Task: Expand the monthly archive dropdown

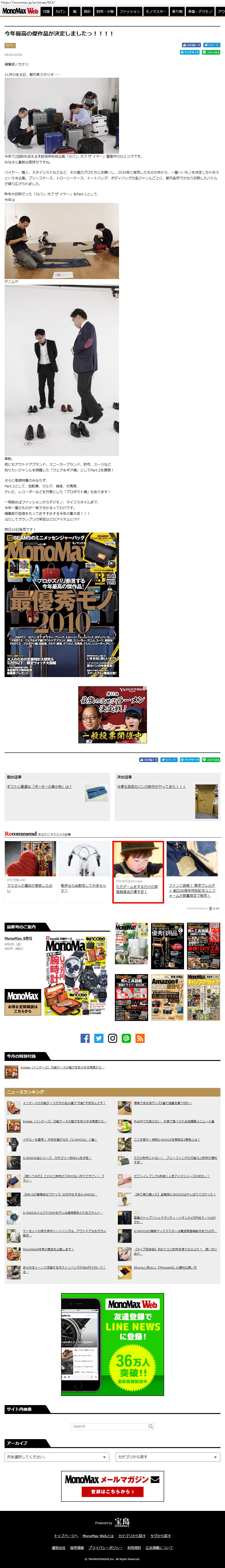Action: point(57,1457)
